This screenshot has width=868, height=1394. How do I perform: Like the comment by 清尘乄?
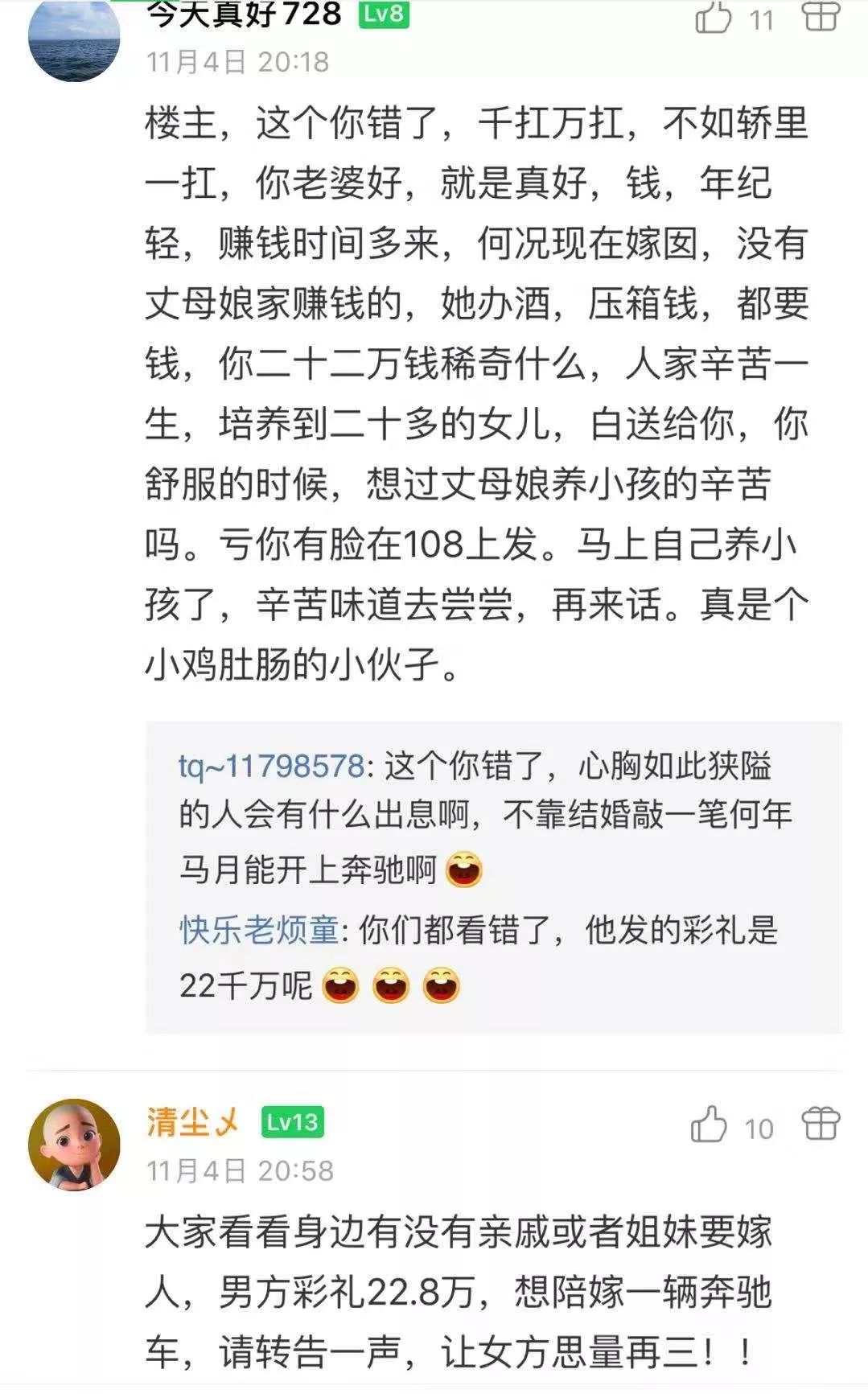pyautogui.click(x=709, y=1125)
